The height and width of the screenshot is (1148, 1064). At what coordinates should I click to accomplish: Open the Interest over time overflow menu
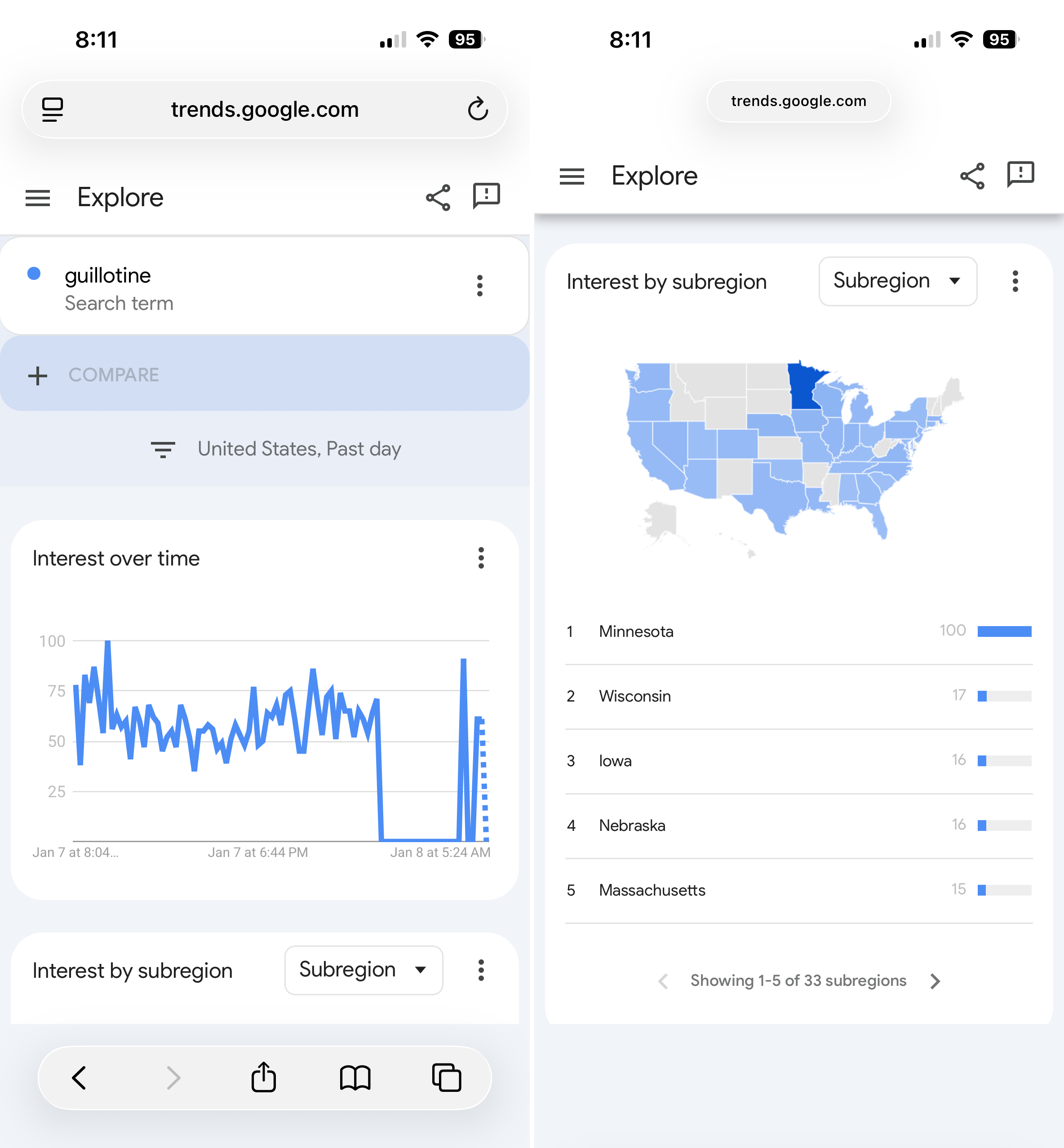click(481, 557)
